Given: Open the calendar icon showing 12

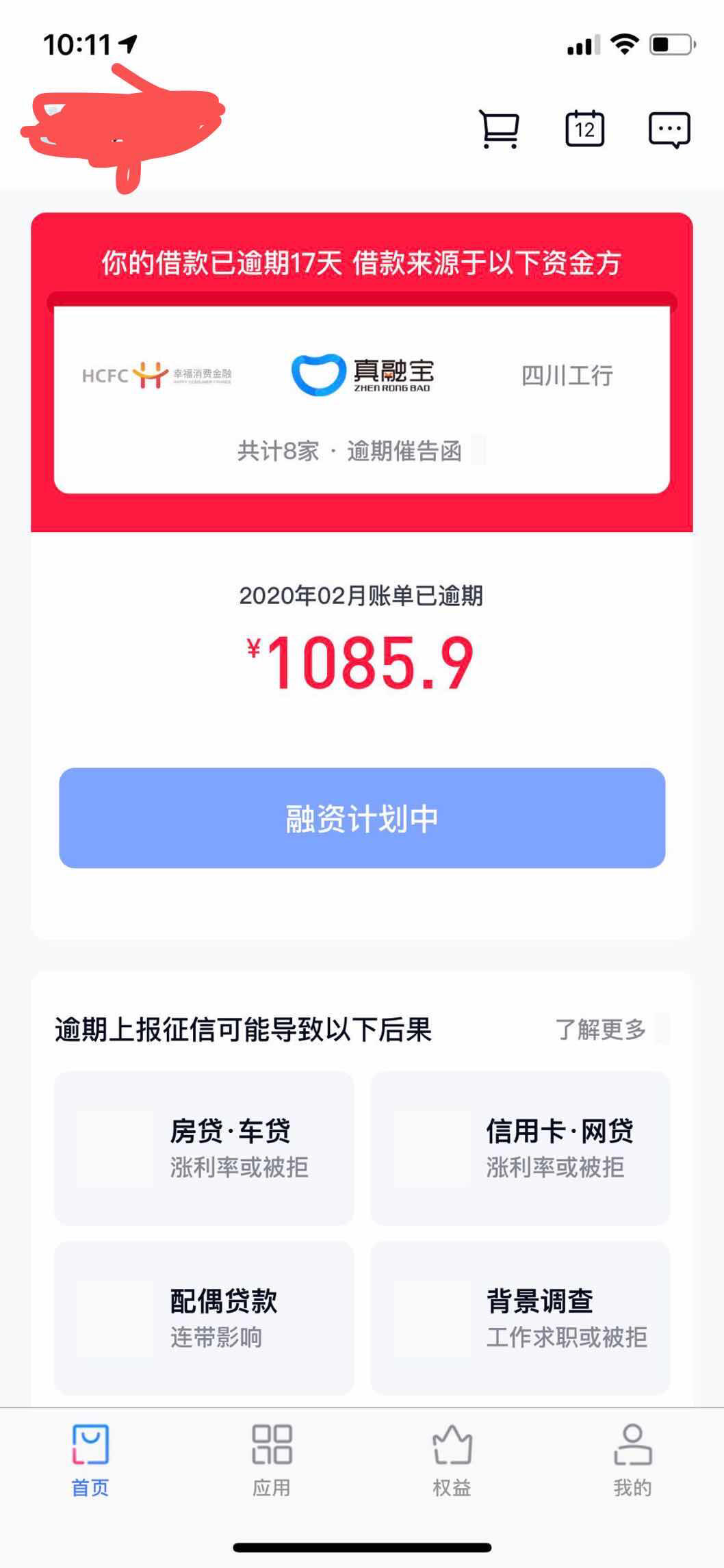Looking at the screenshot, I should tap(584, 128).
